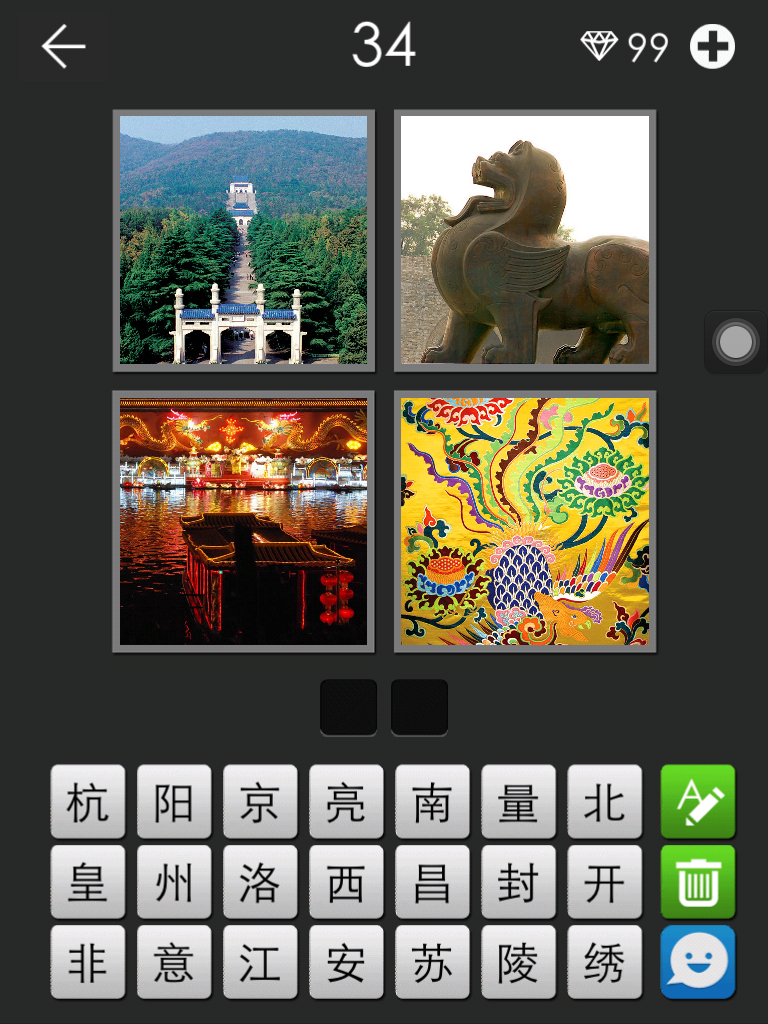The height and width of the screenshot is (1024, 768).
Task: Use the green hint pencil button
Action: pyautogui.click(x=697, y=802)
